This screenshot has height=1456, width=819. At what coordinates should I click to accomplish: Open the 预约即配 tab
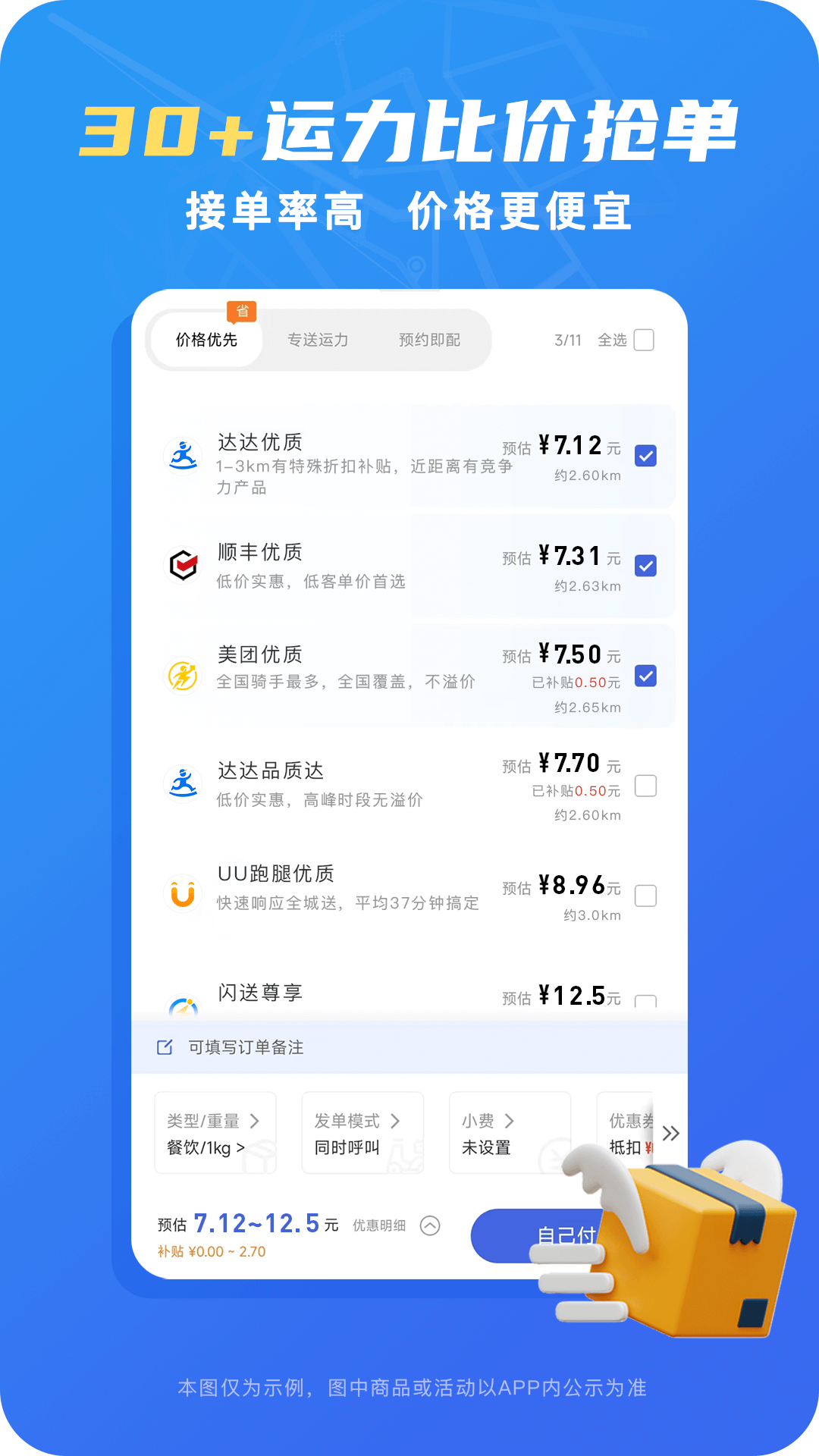pos(431,340)
